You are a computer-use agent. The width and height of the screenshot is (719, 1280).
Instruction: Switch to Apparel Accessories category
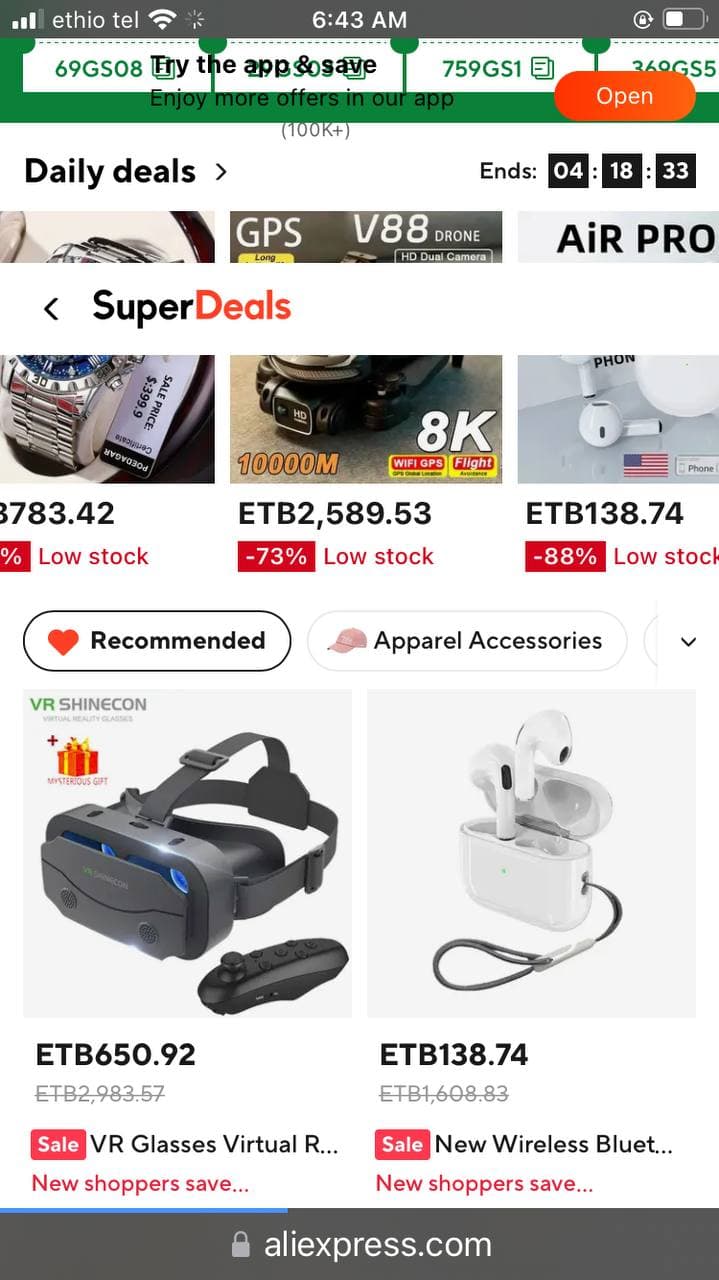pos(467,641)
